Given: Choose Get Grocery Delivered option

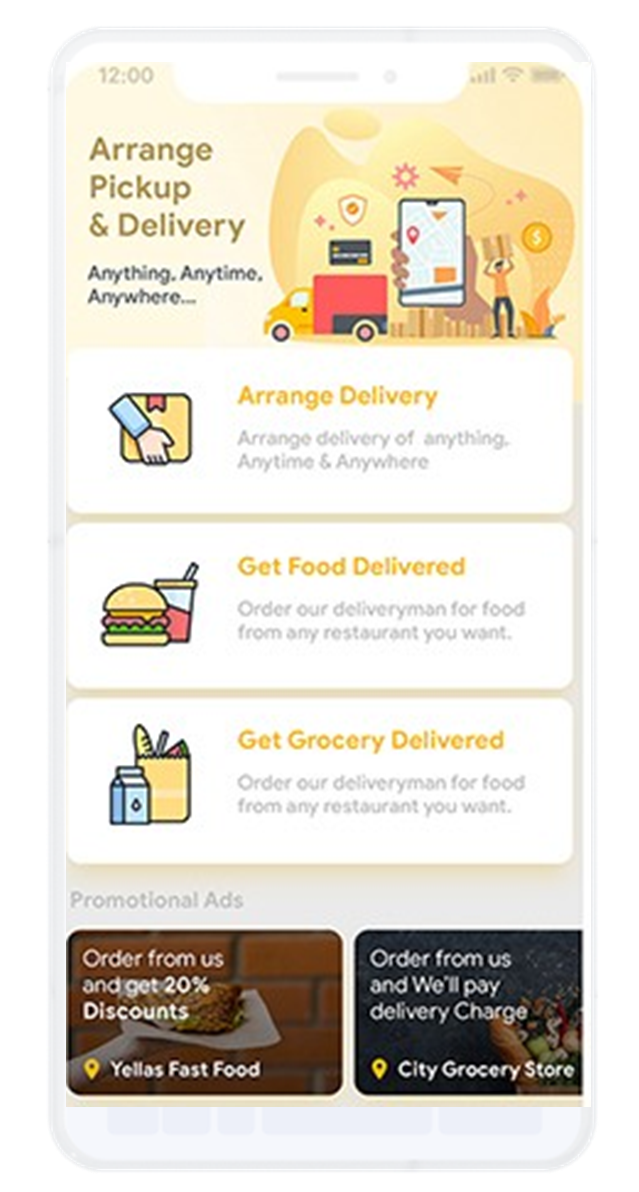Looking at the screenshot, I should point(319,778).
